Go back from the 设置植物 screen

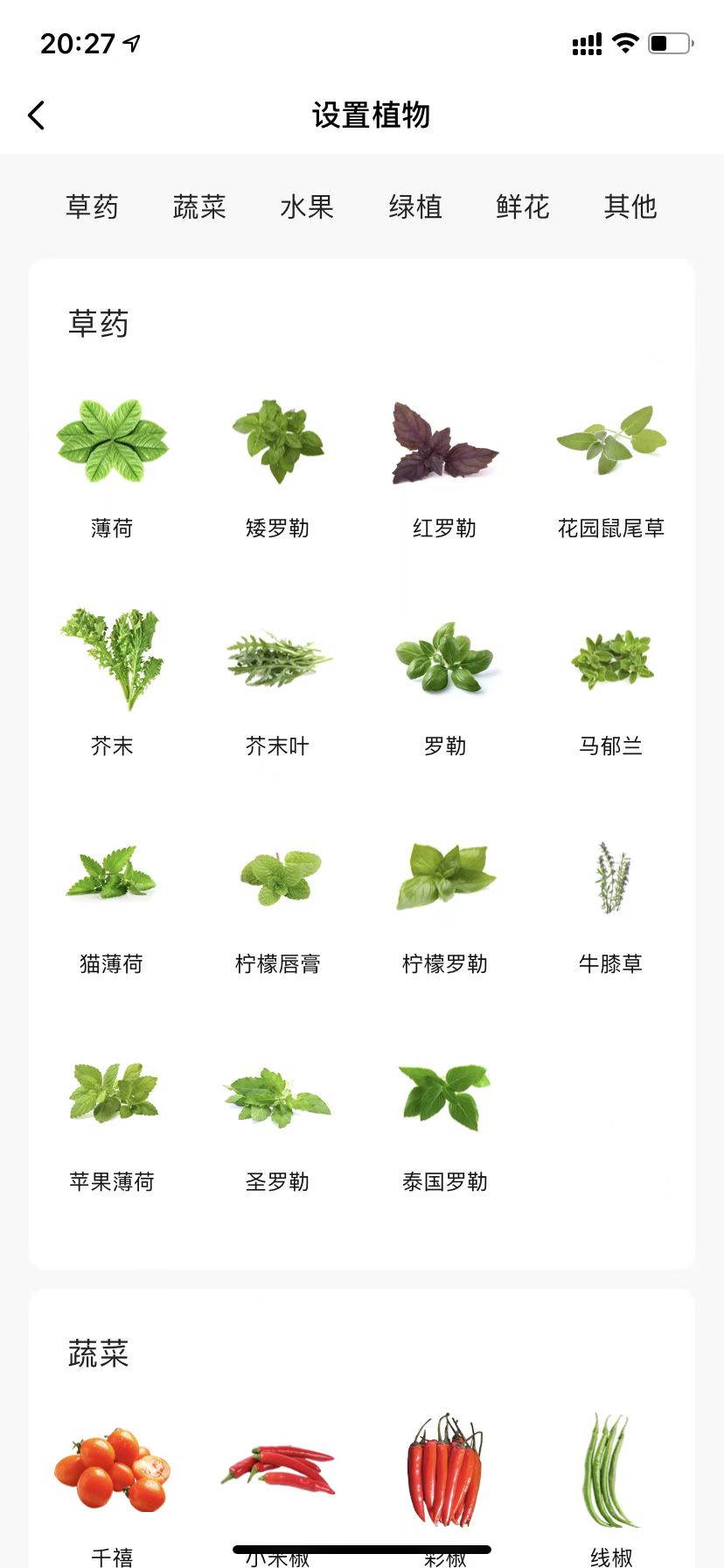tap(37, 115)
